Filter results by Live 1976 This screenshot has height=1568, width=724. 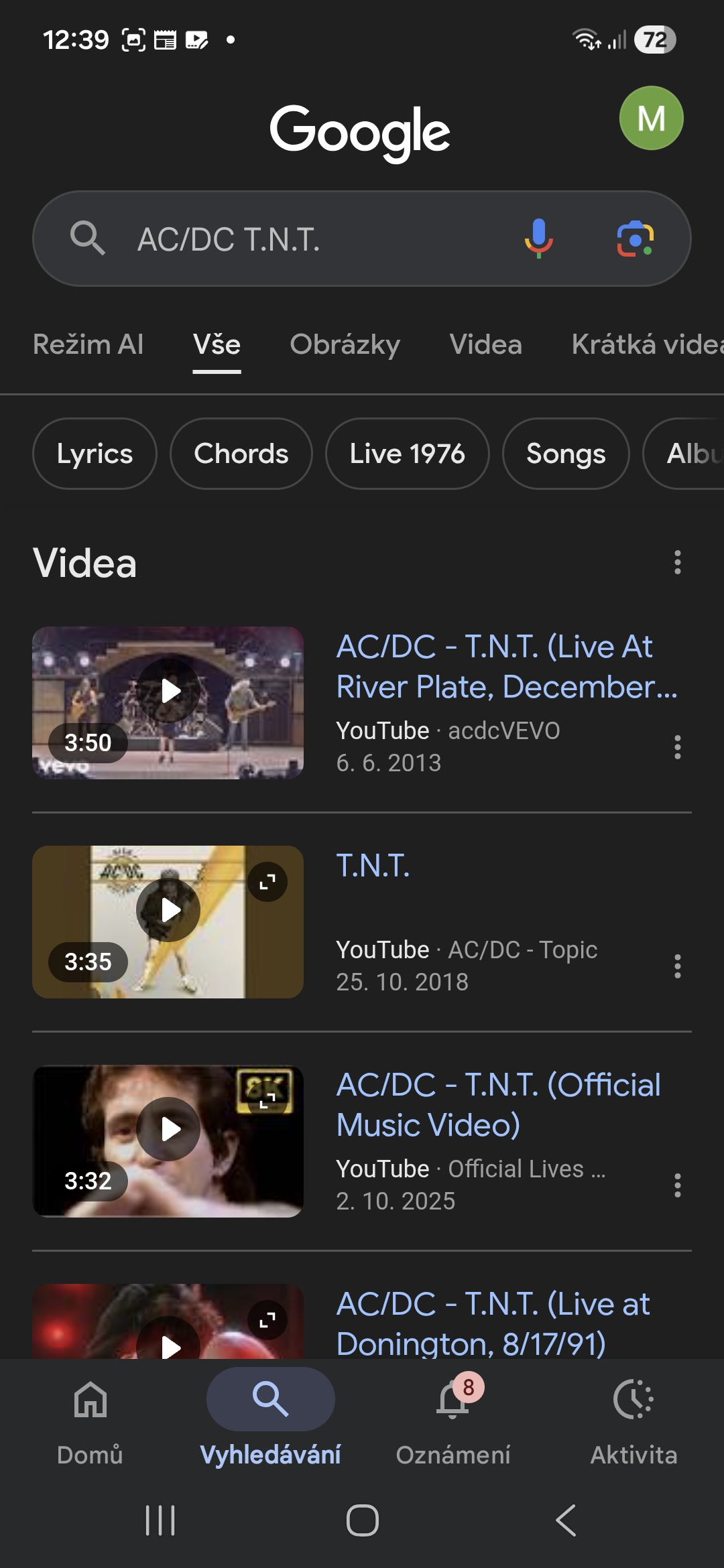click(407, 454)
